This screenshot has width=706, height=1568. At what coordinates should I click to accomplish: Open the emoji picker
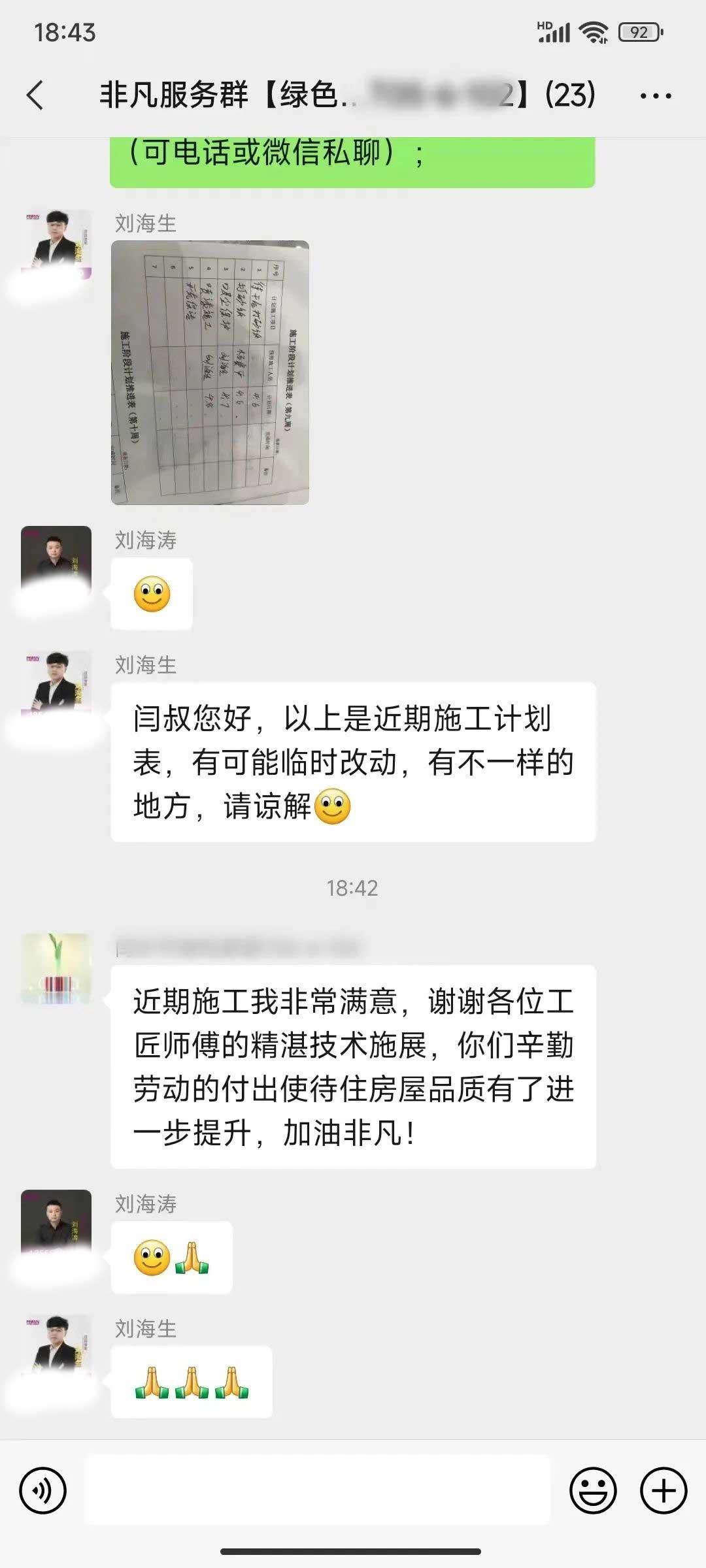coord(593,1490)
